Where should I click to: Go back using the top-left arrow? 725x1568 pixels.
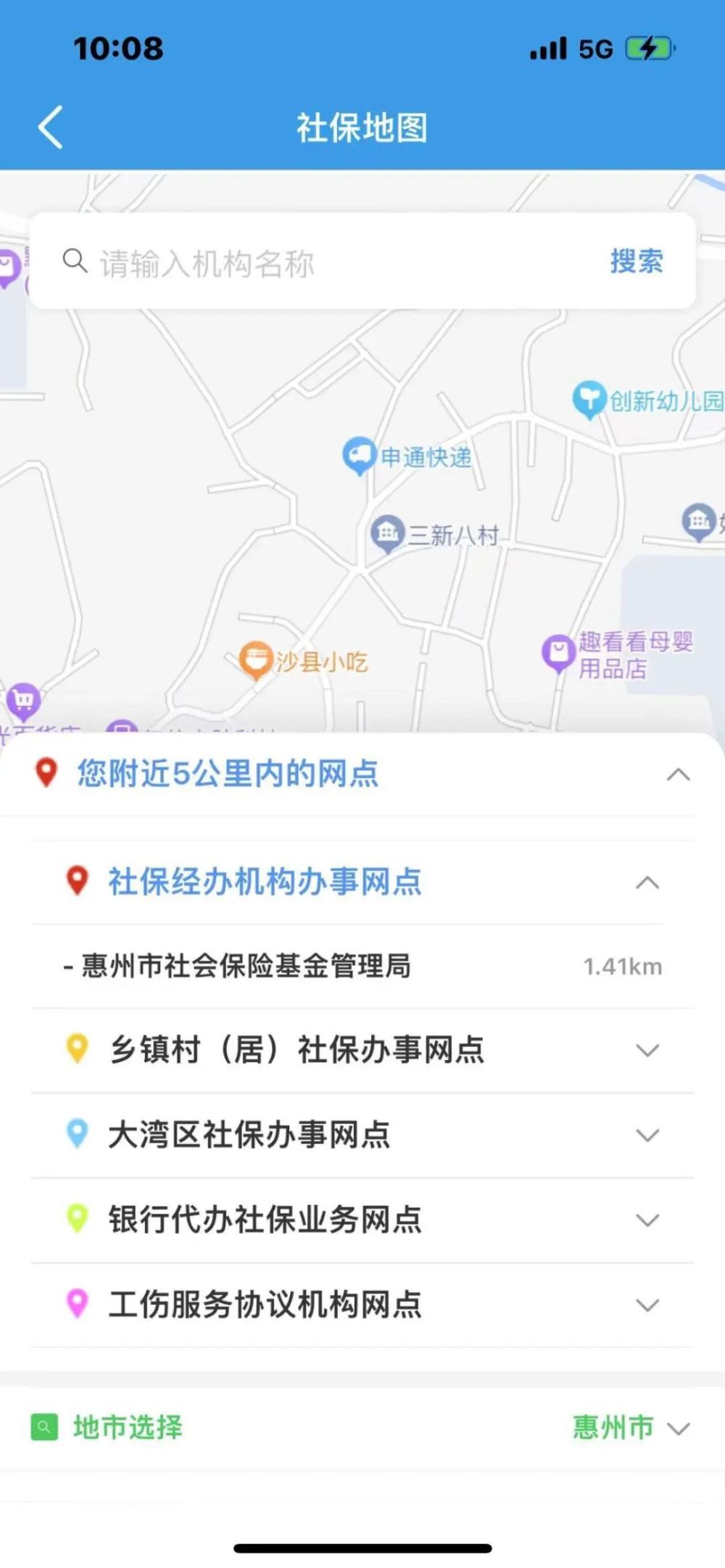coord(50,127)
